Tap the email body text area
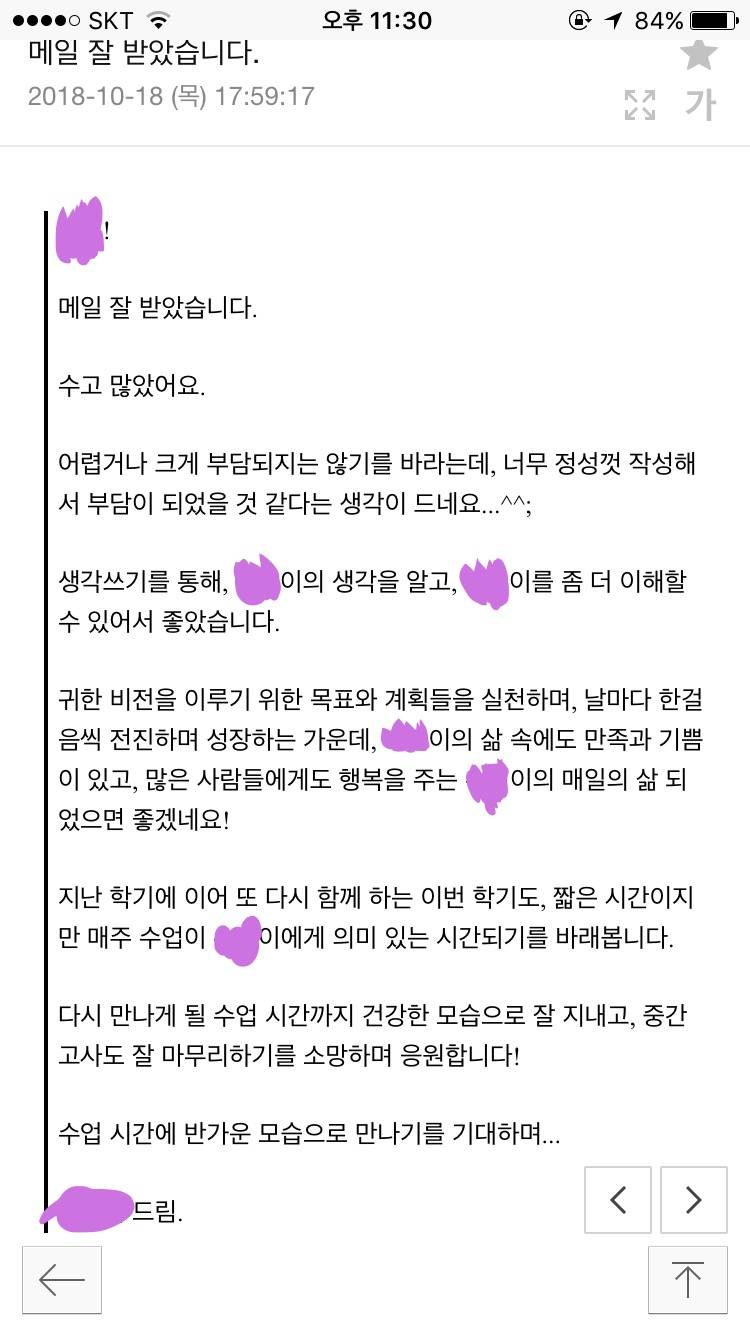The height and width of the screenshot is (1334, 750). [x=375, y=700]
